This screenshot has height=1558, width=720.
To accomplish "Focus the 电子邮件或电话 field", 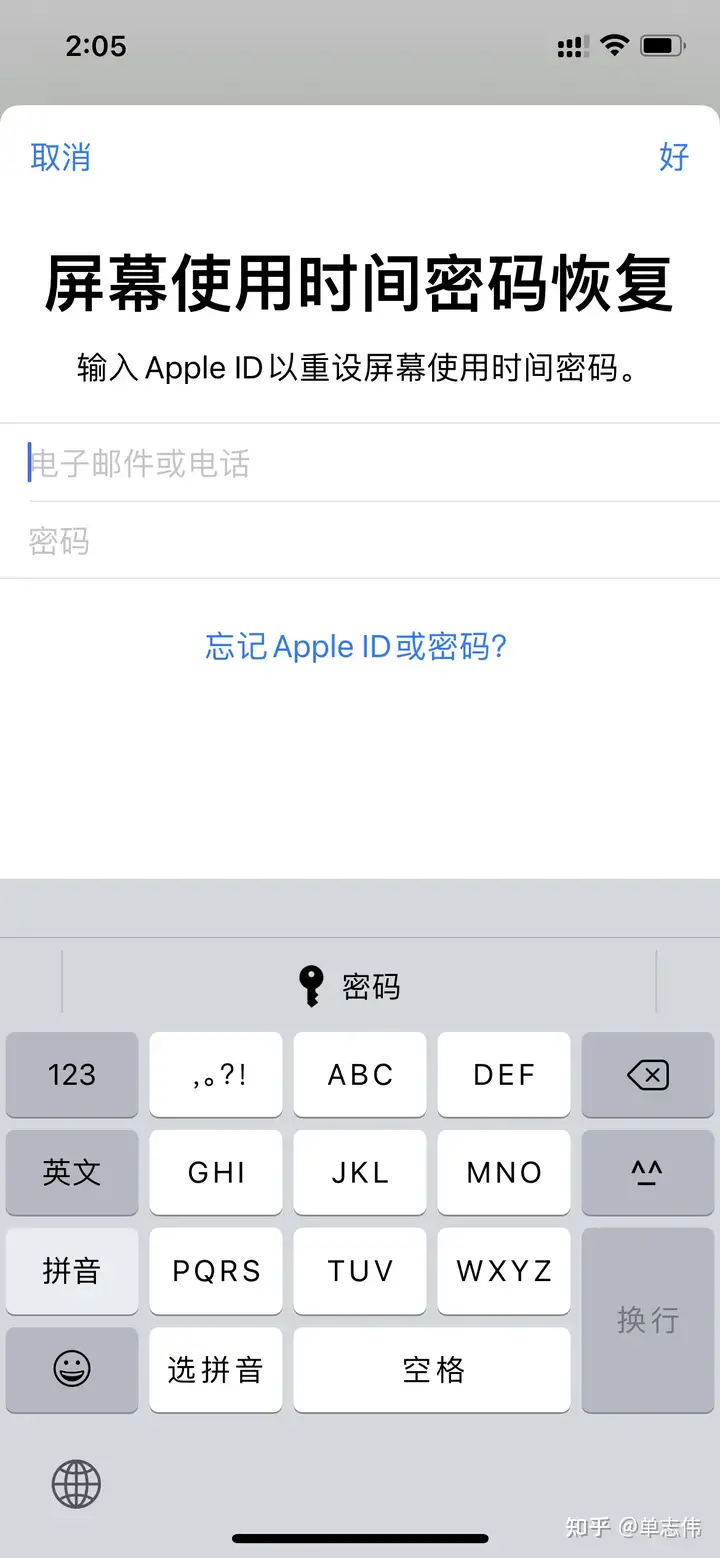I will point(360,463).
